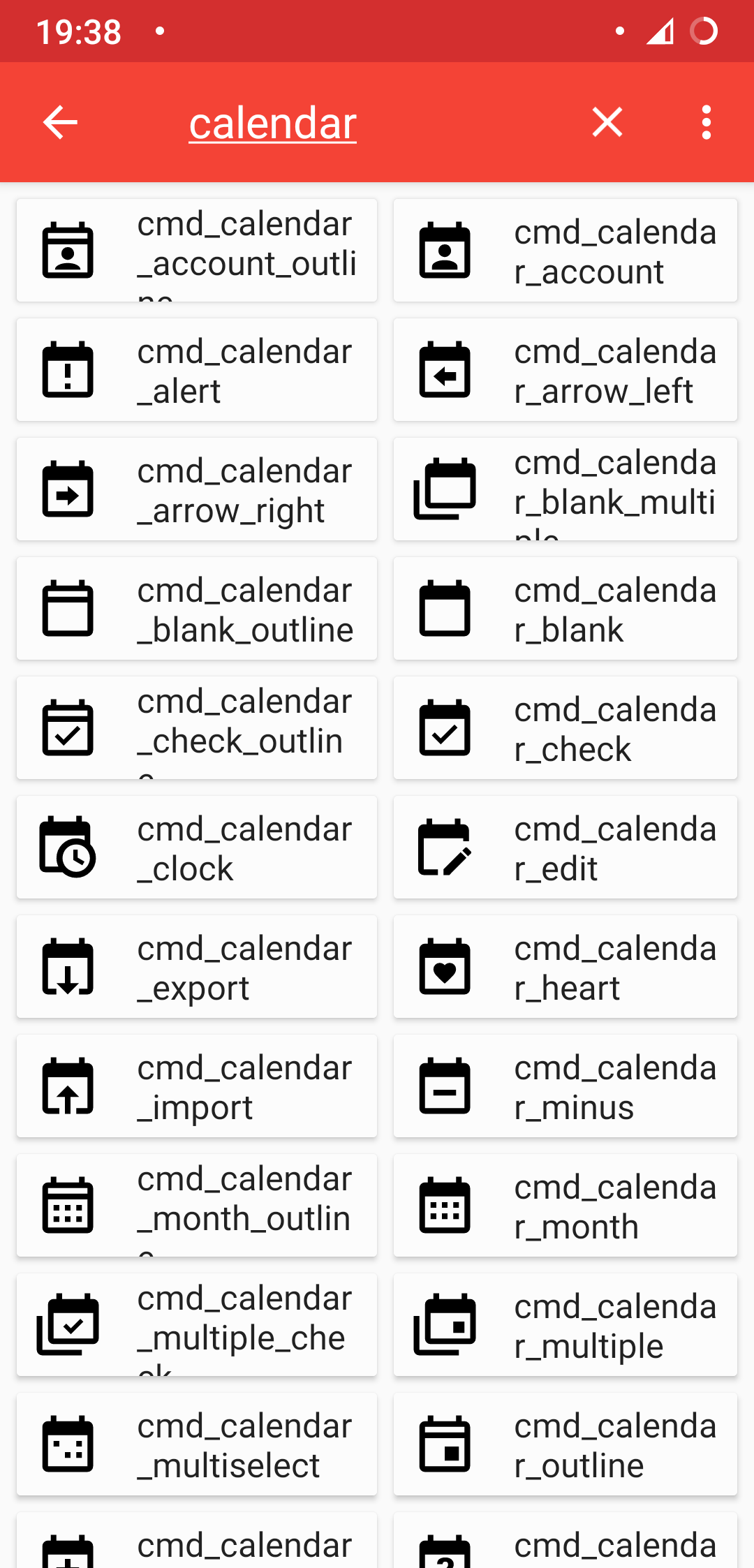This screenshot has height=1568, width=754.
Task: Click the cmd_calendar_edit icon
Action: click(x=565, y=847)
